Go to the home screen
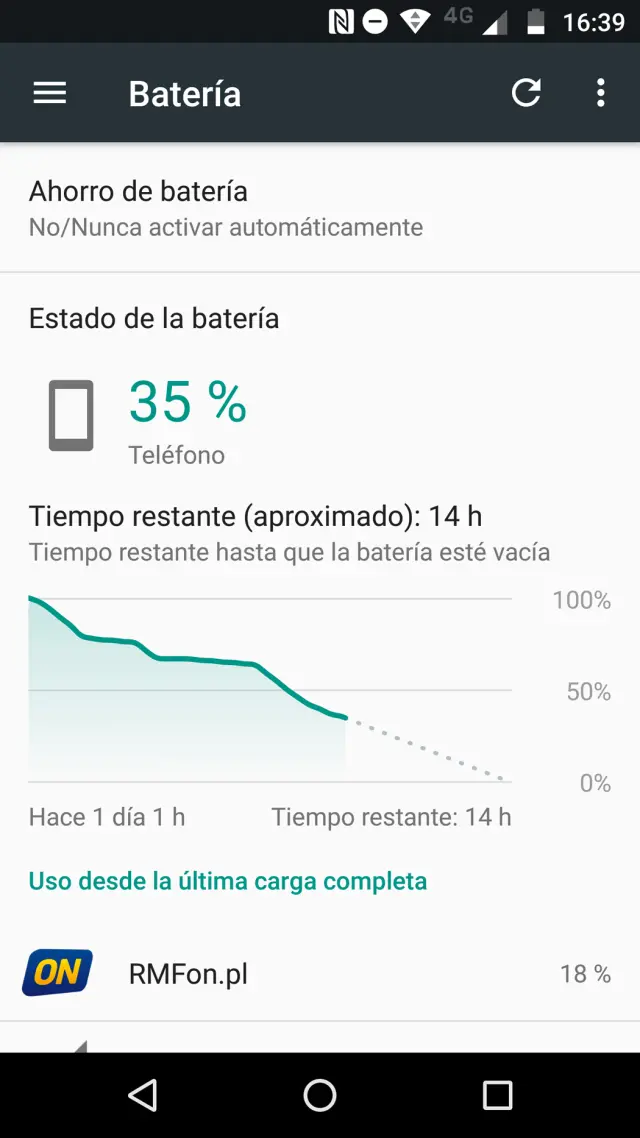 point(320,1095)
